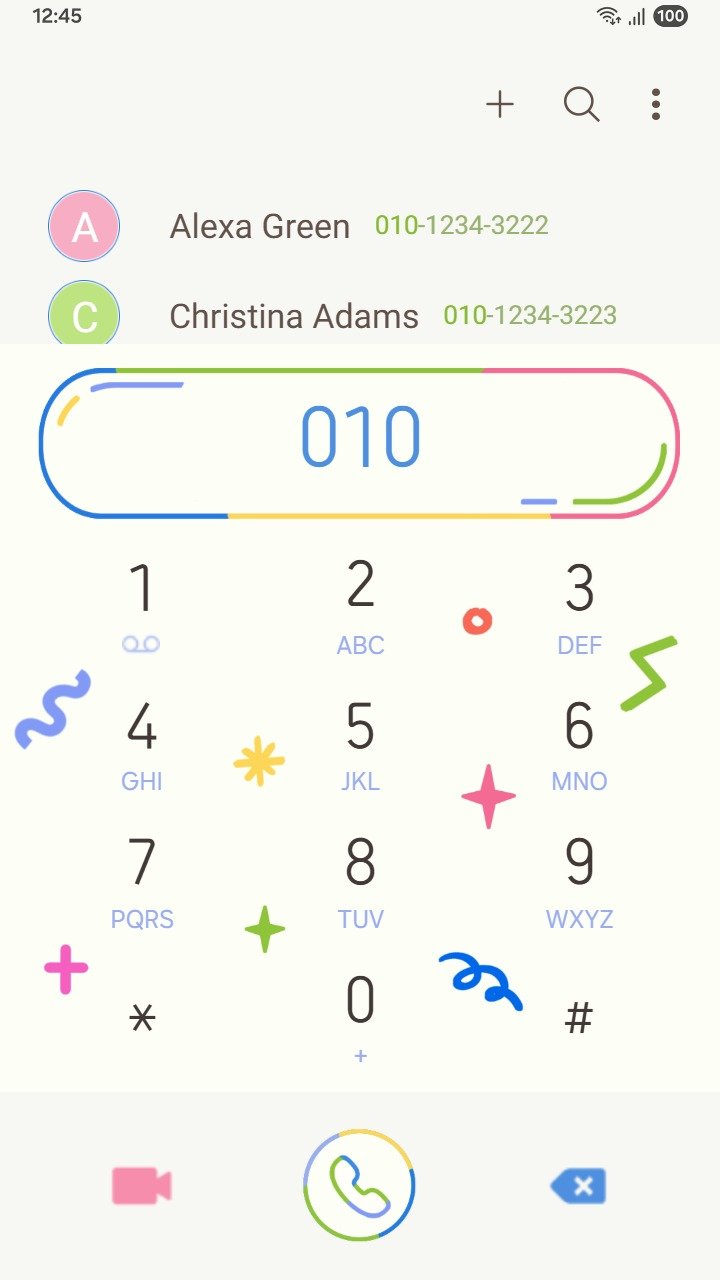Enter digit 2 ABC
720x1280 pixels.
360,605
